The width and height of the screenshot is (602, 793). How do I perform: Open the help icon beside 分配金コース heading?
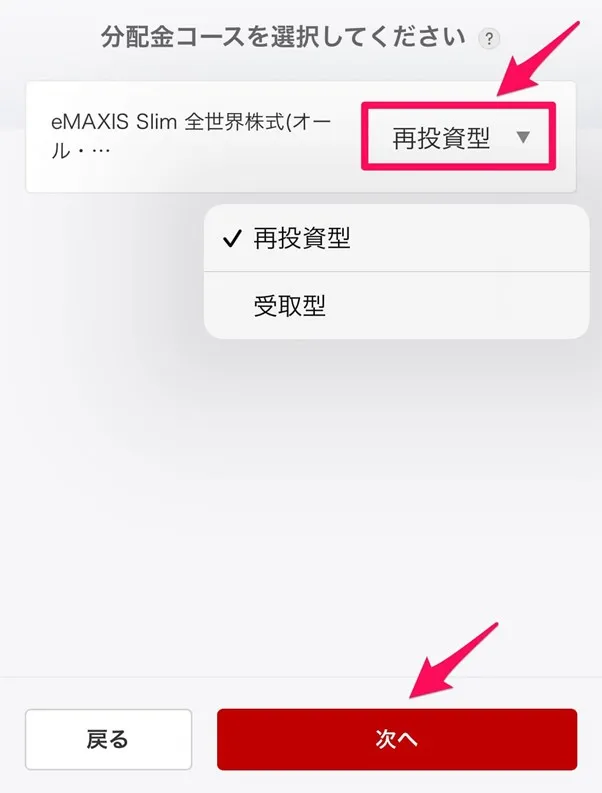click(489, 39)
